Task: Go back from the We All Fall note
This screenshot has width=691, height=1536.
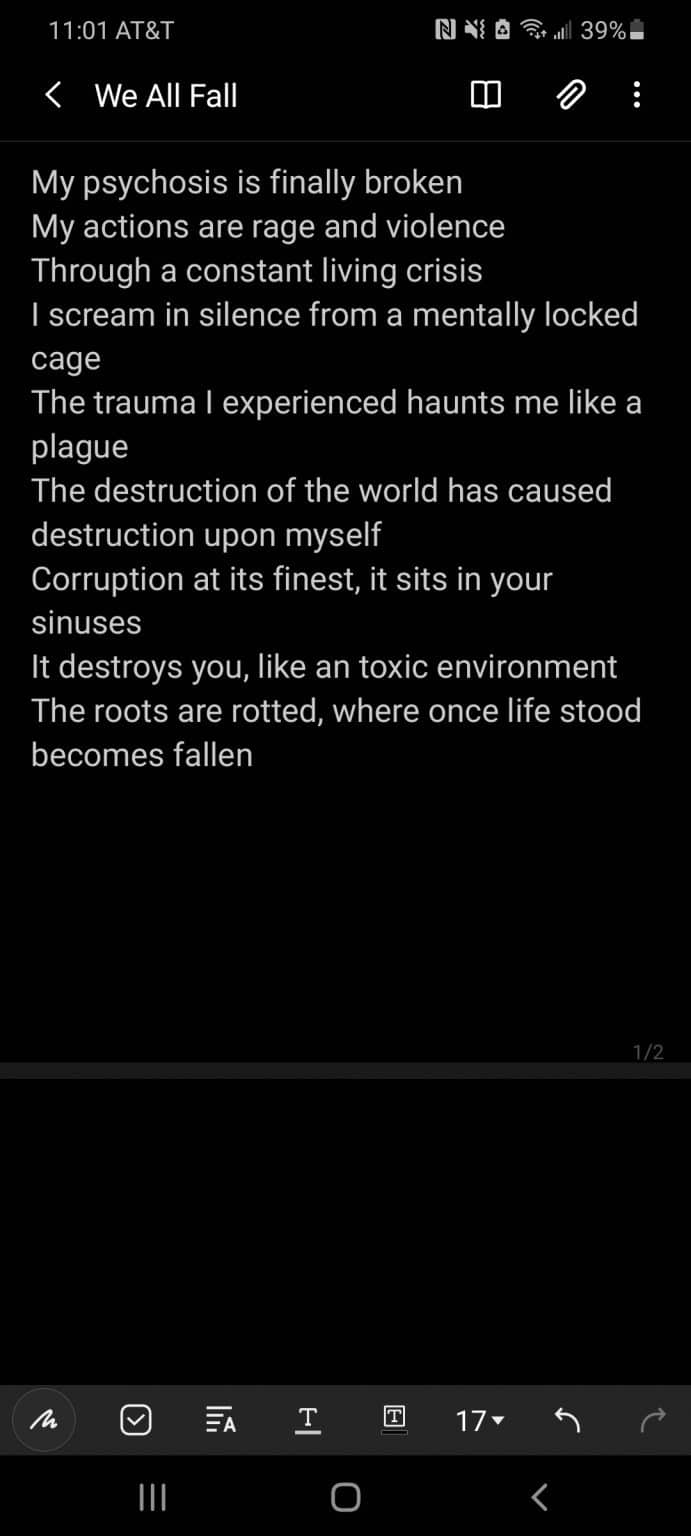Action: tap(54, 96)
